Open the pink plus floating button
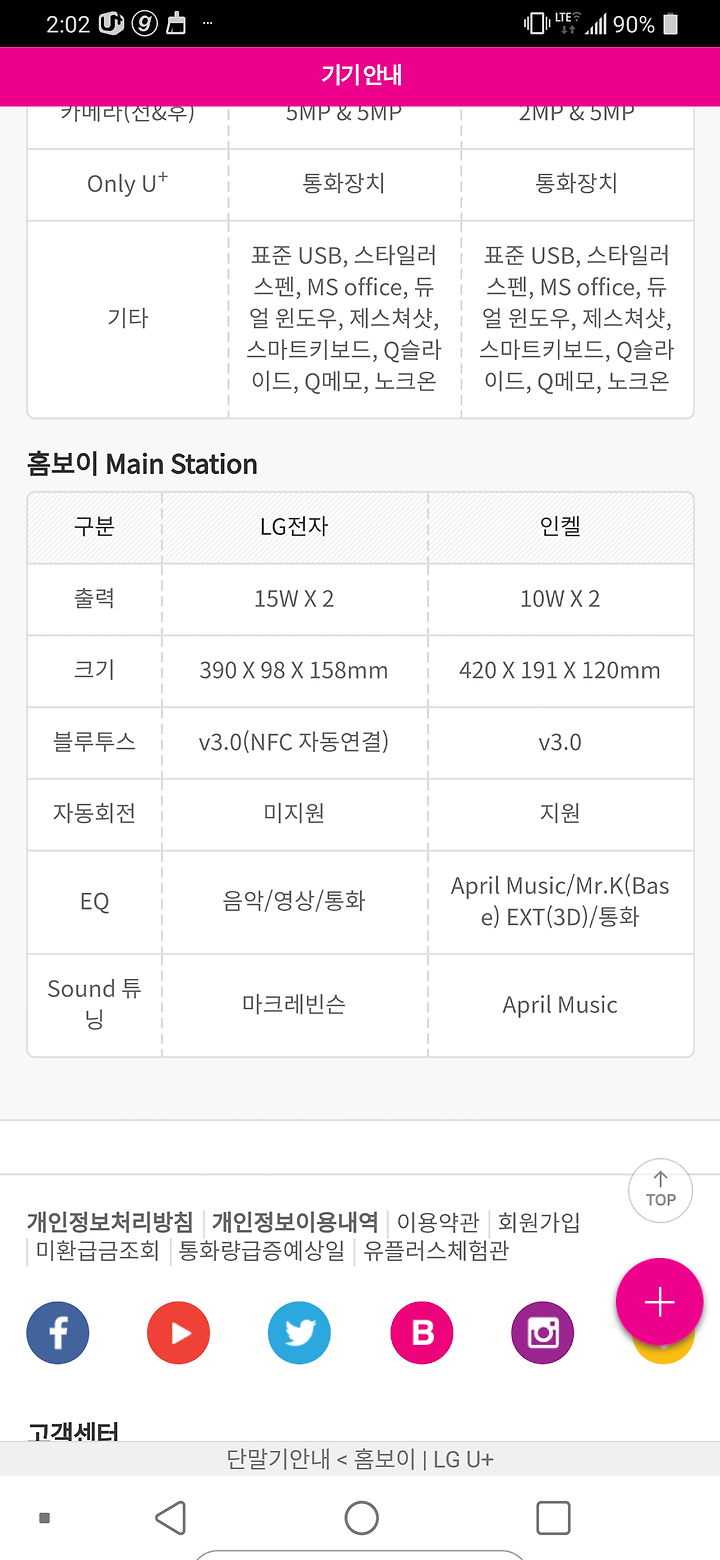The height and width of the screenshot is (1560, 720). tap(660, 1301)
